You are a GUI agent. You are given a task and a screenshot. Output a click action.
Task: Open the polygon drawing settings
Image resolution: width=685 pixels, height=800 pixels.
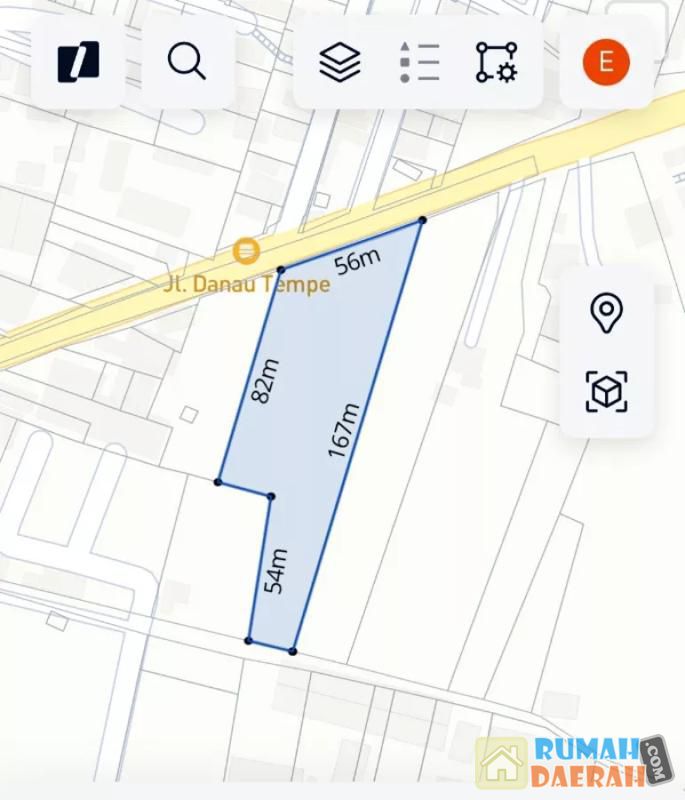pyautogui.click(x=496, y=62)
